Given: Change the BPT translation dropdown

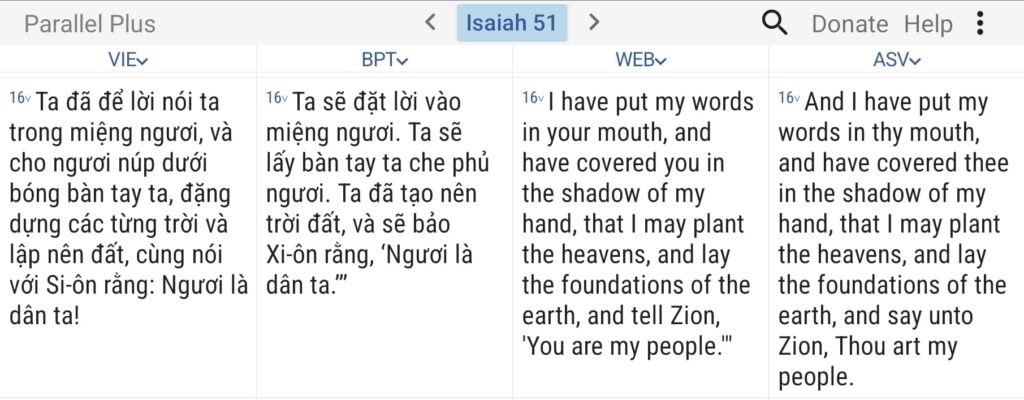Looking at the screenshot, I should tap(384, 60).
